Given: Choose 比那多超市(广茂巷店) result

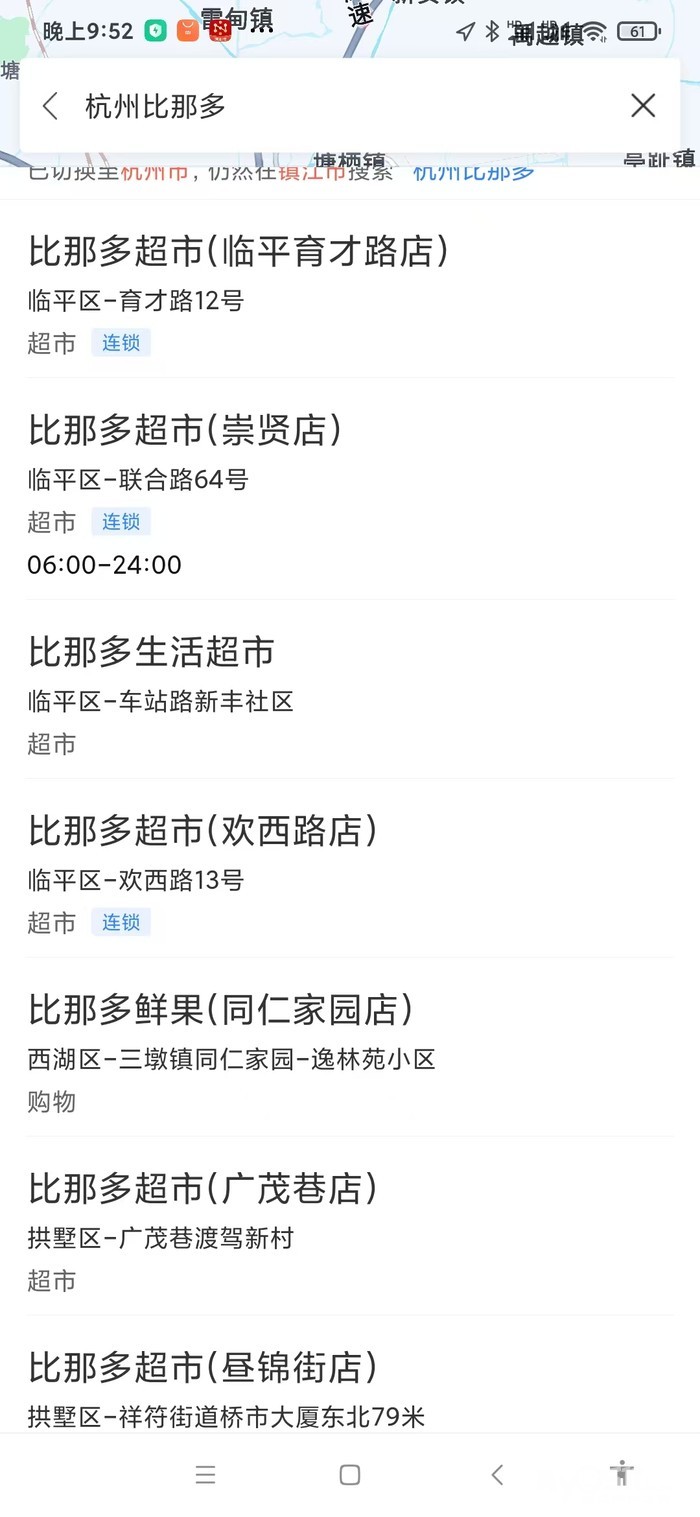Looking at the screenshot, I should 203,1189.
